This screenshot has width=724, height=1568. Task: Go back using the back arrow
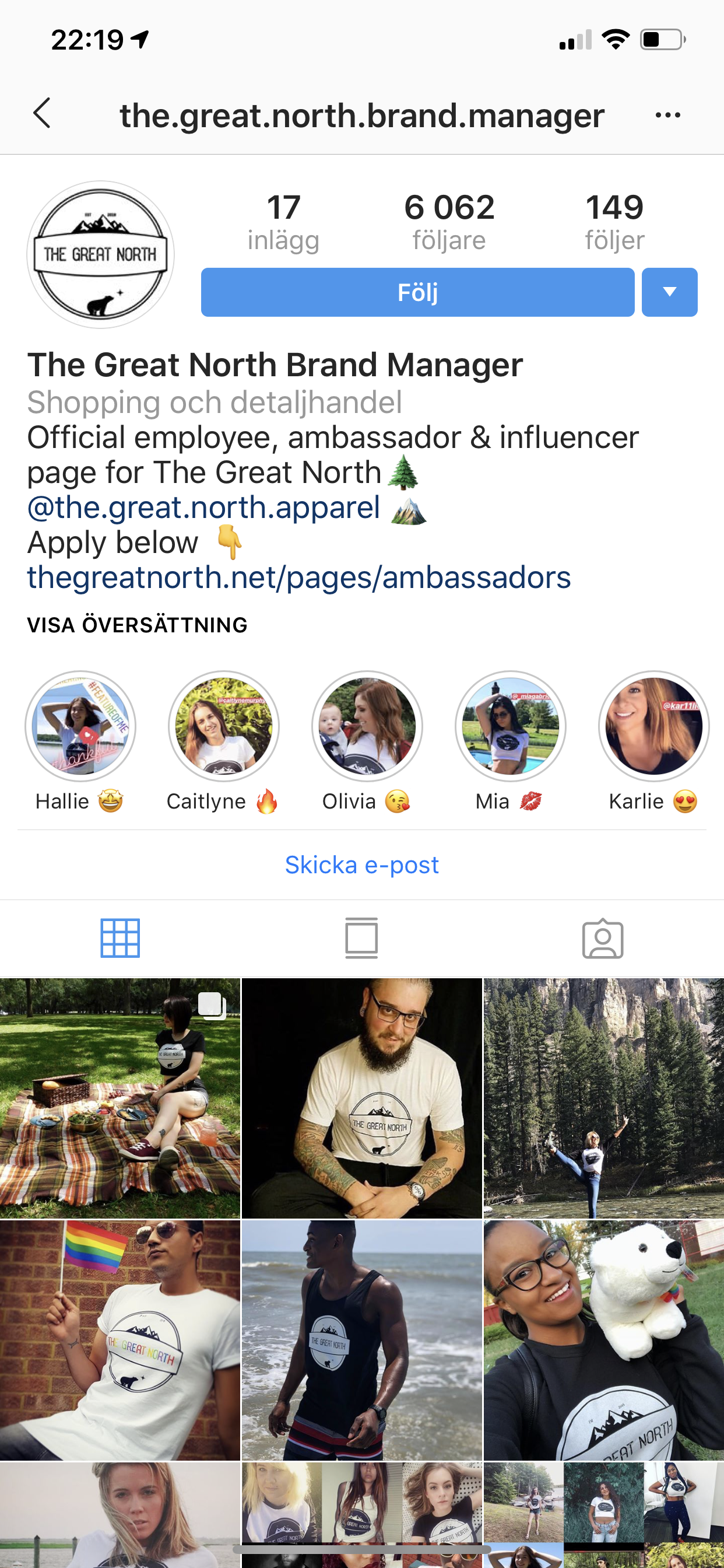click(42, 114)
